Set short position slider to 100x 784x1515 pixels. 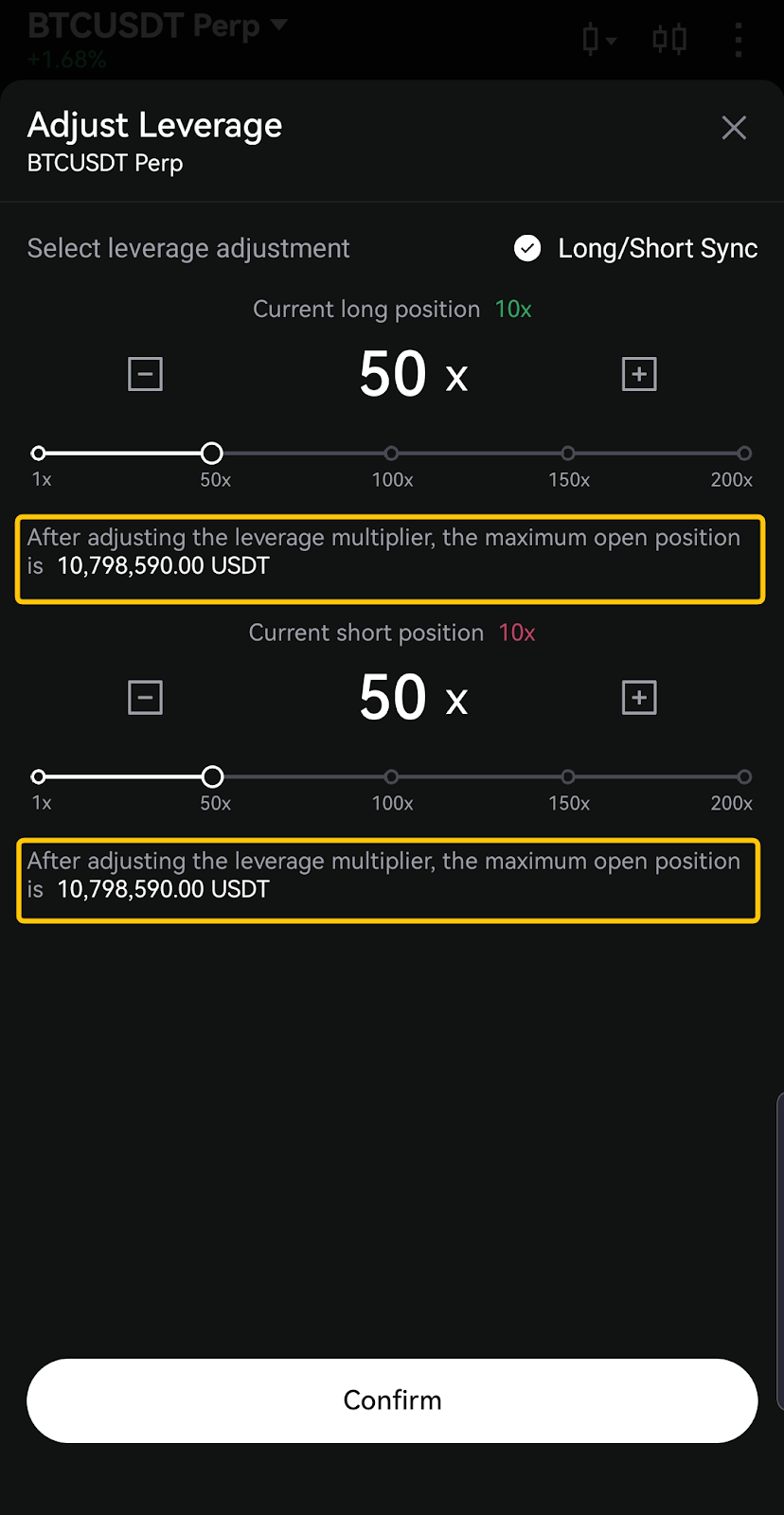point(391,777)
